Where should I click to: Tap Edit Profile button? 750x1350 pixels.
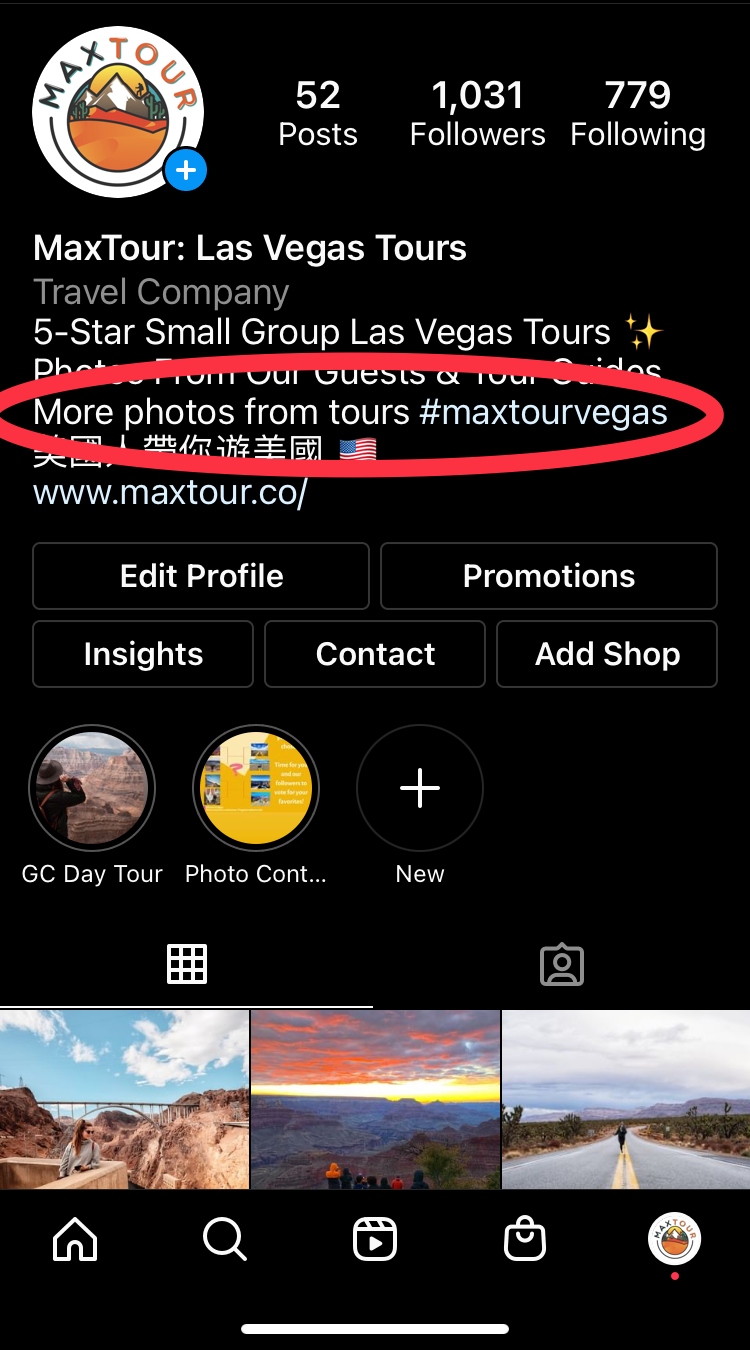click(201, 576)
